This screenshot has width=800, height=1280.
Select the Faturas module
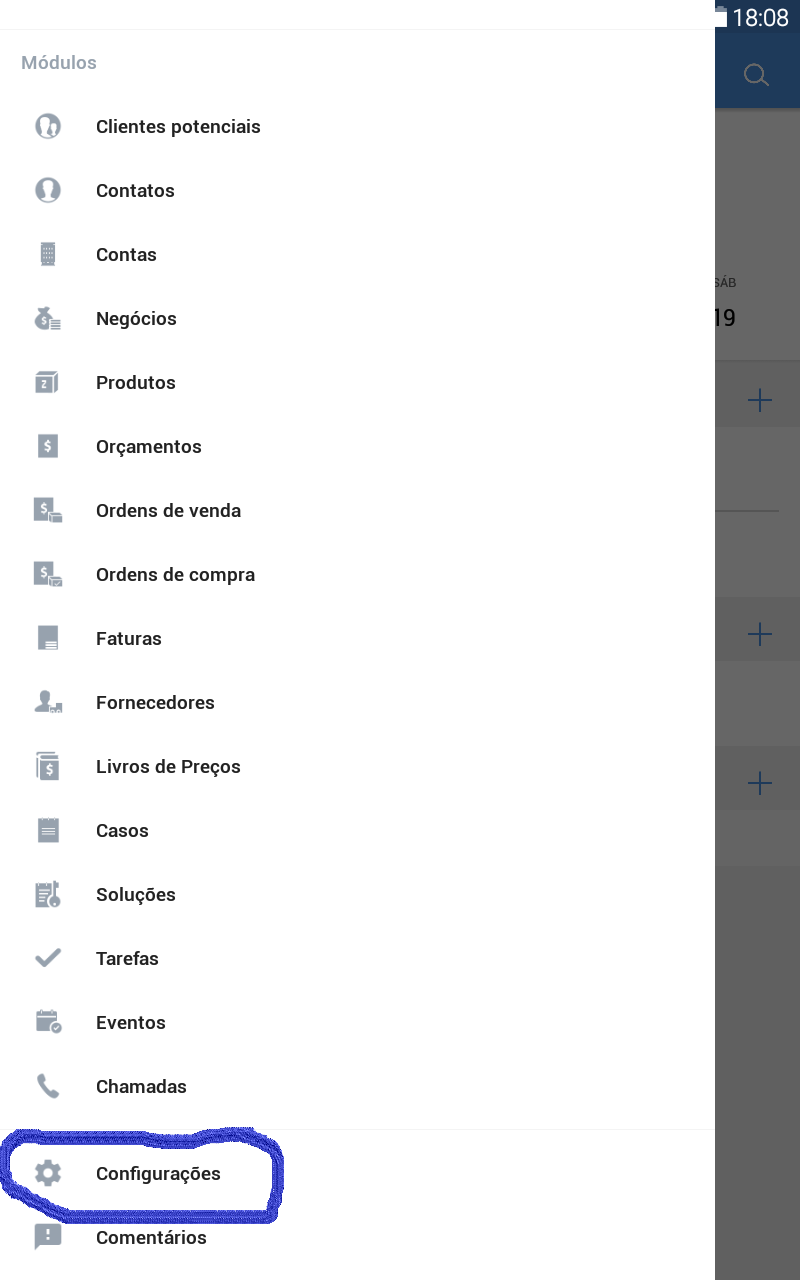point(129,639)
